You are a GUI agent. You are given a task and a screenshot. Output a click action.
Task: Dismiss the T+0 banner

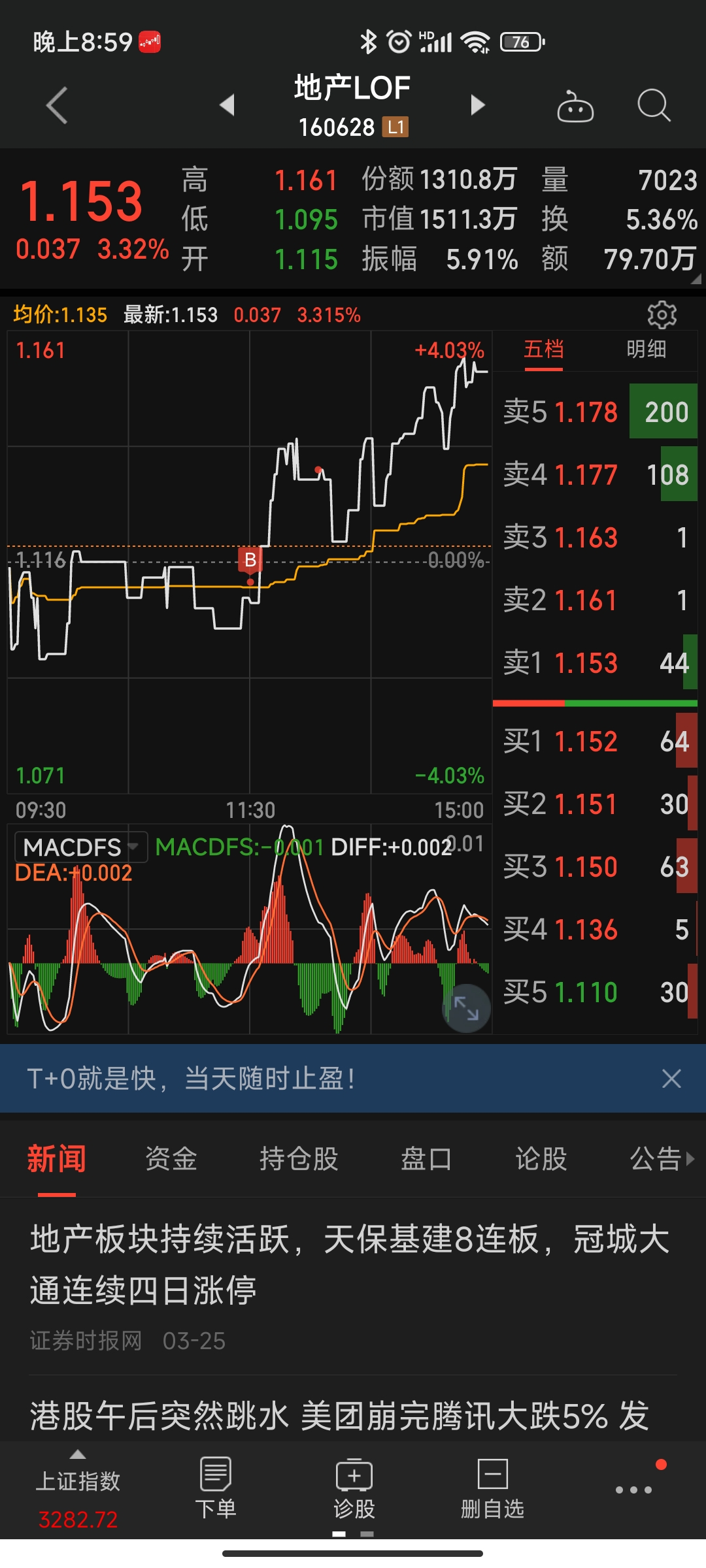click(671, 1079)
